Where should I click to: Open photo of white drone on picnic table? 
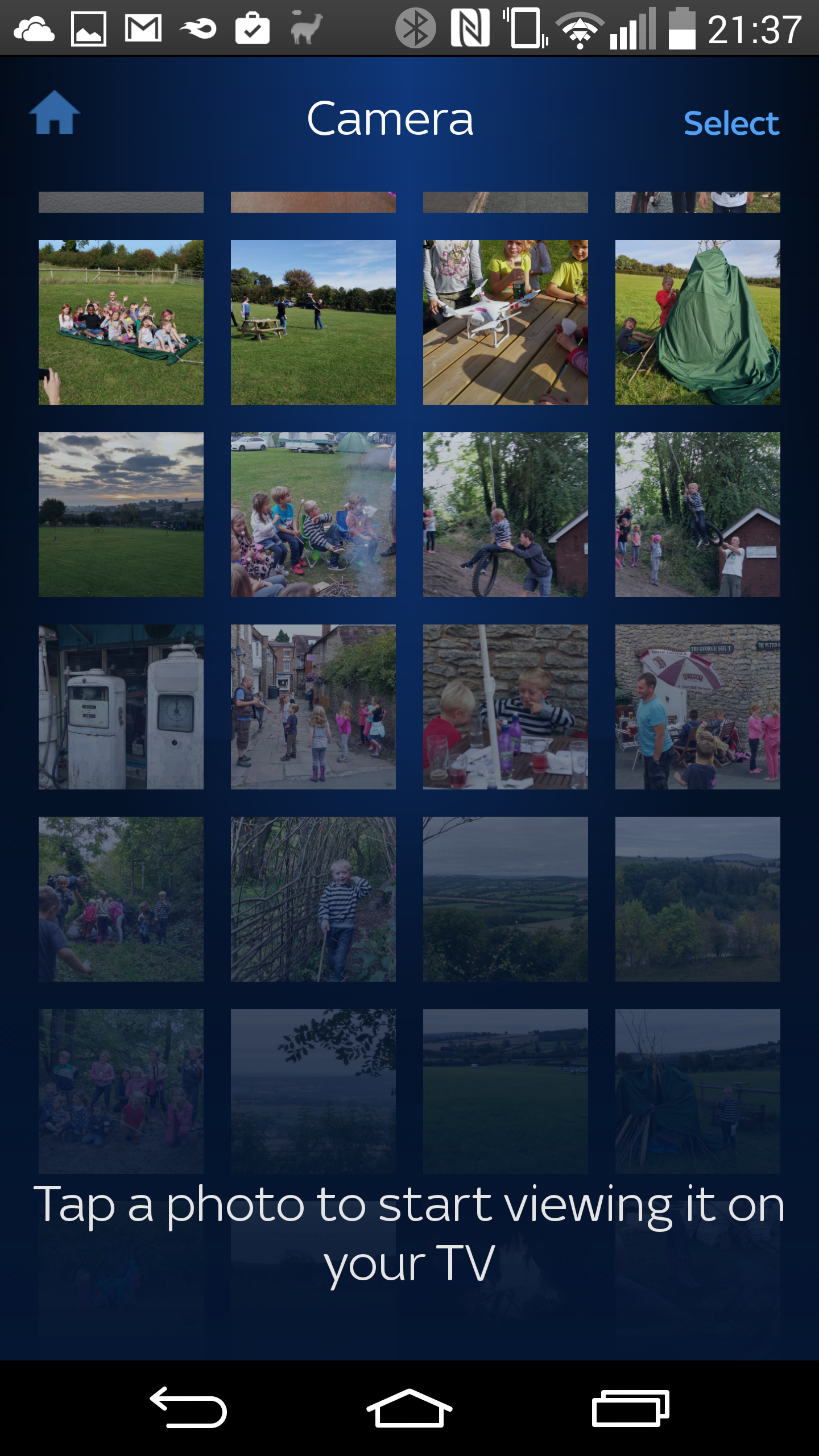click(506, 322)
